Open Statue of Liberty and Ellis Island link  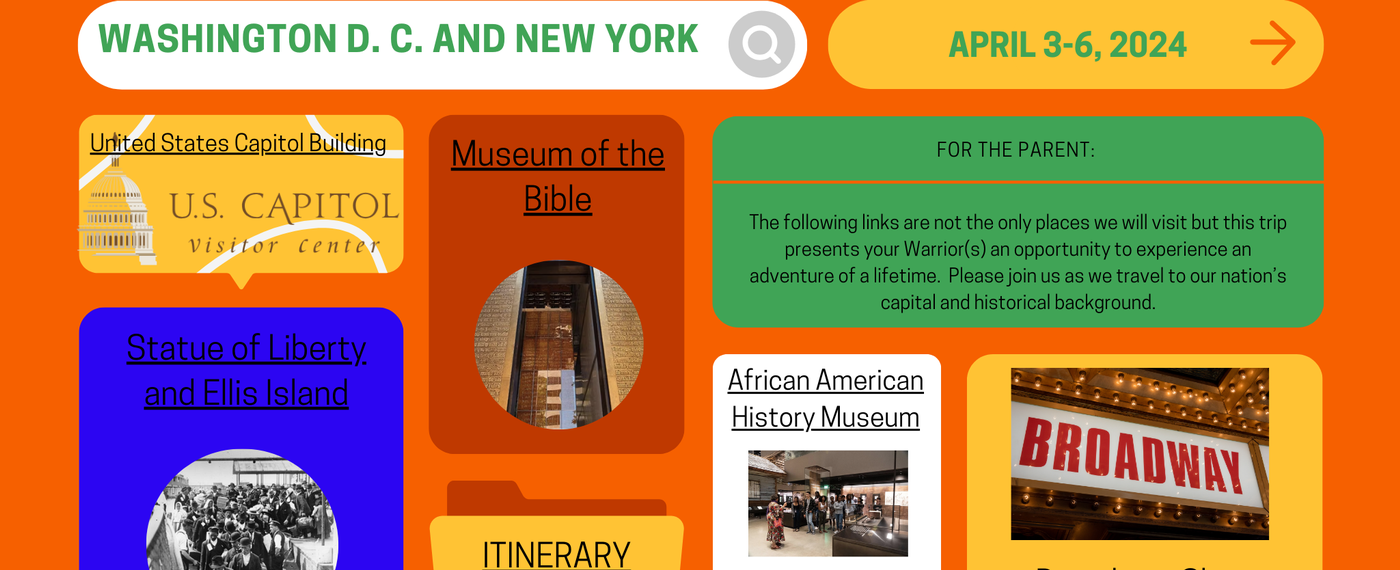246,370
